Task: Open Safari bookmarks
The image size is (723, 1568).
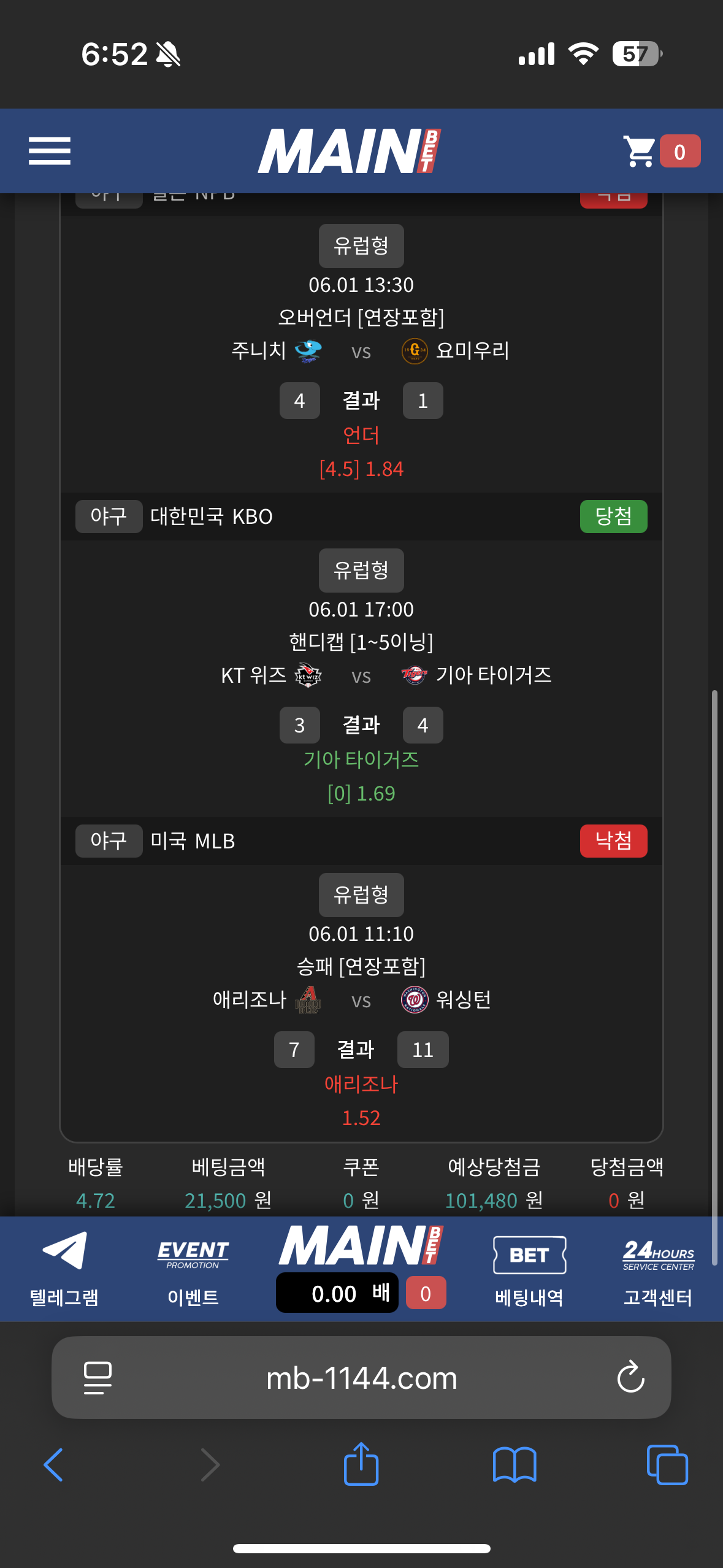Action: [515, 1465]
